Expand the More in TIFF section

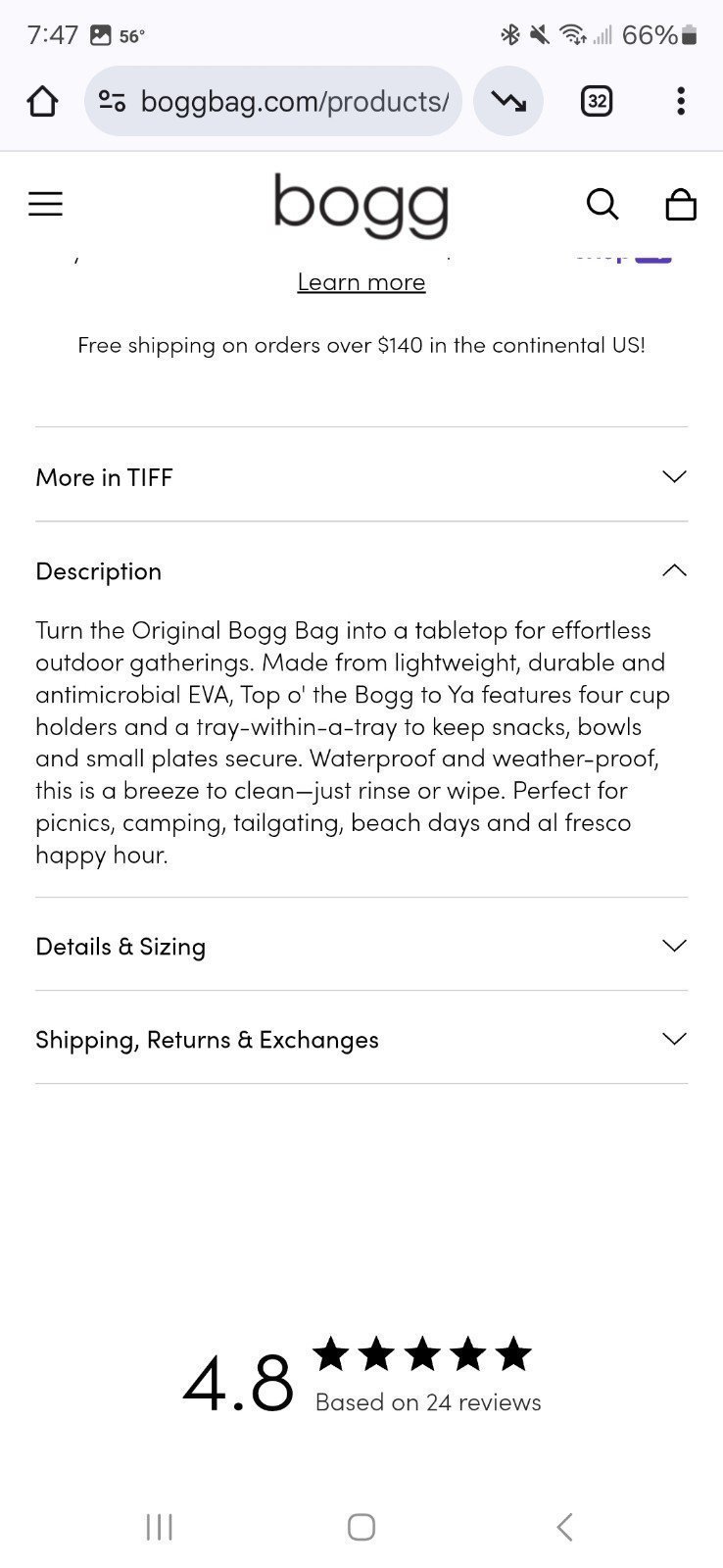[361, 476]
